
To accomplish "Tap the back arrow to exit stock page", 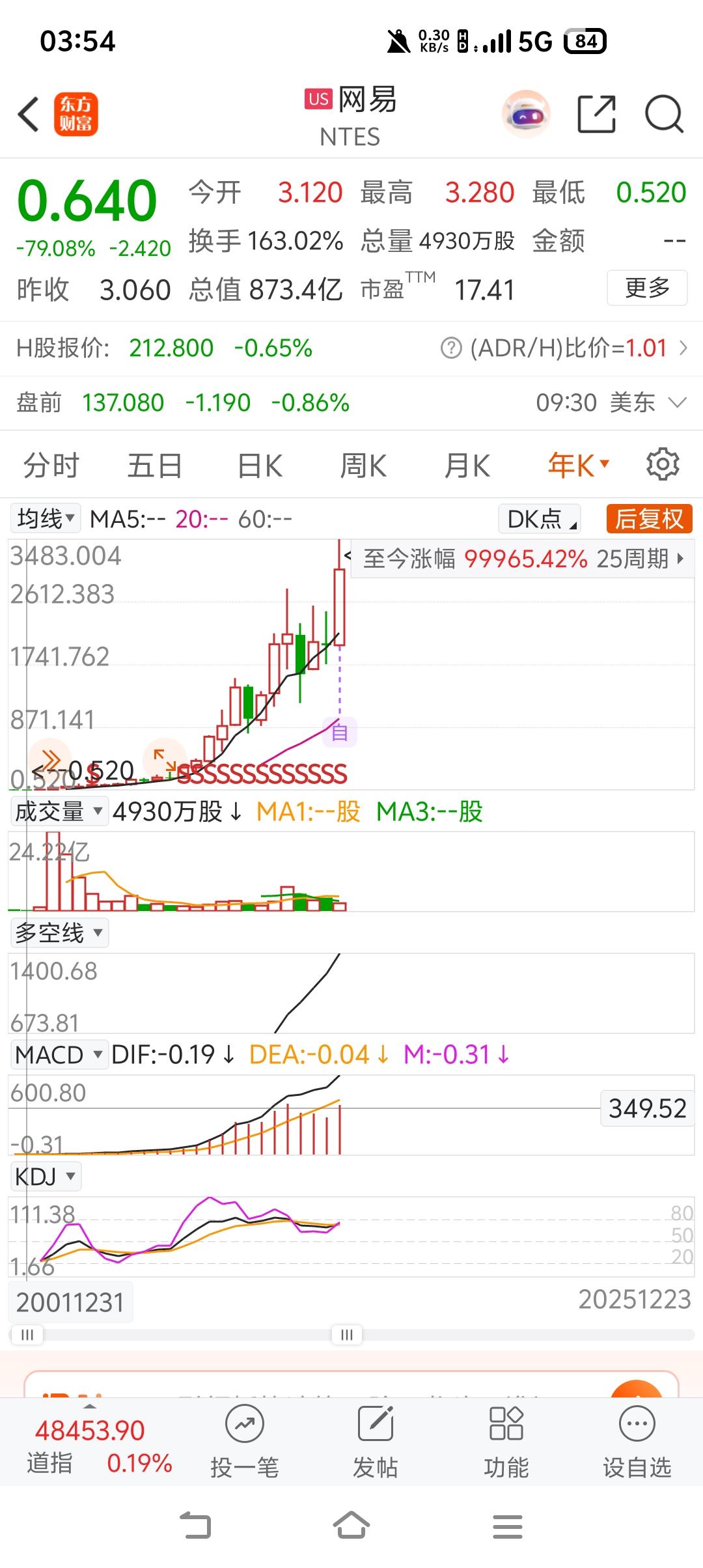I will click(27, 114).
